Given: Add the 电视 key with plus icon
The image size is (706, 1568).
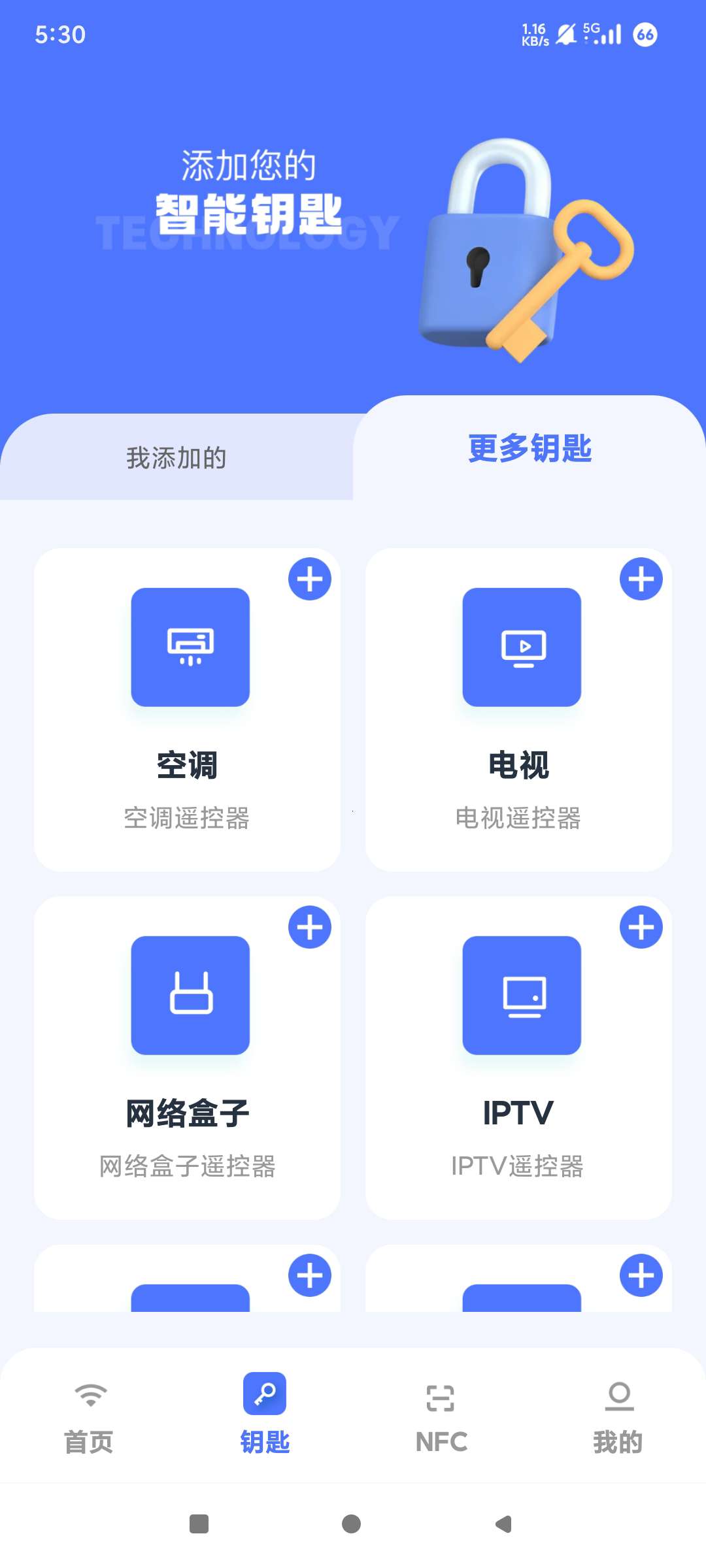Looking at the screenshot, I should (x=641, y=579).
